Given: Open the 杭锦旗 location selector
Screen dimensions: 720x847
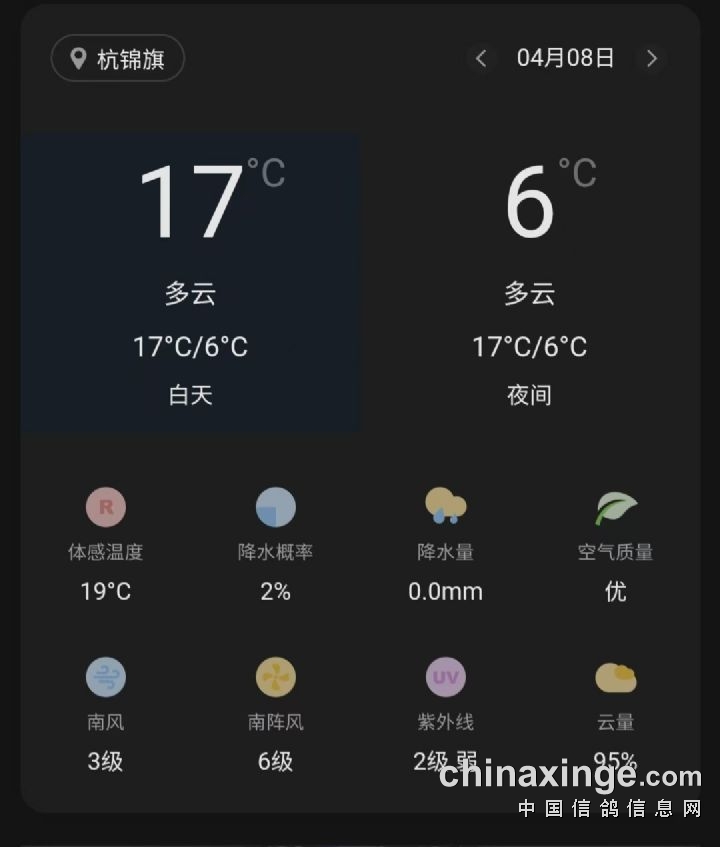Looking at the screenshot, I should tap(118, 59).
